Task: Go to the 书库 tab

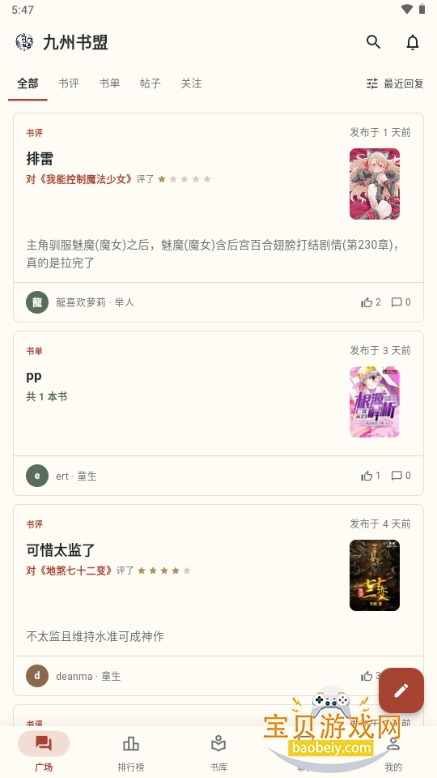Action: [218, 753]
